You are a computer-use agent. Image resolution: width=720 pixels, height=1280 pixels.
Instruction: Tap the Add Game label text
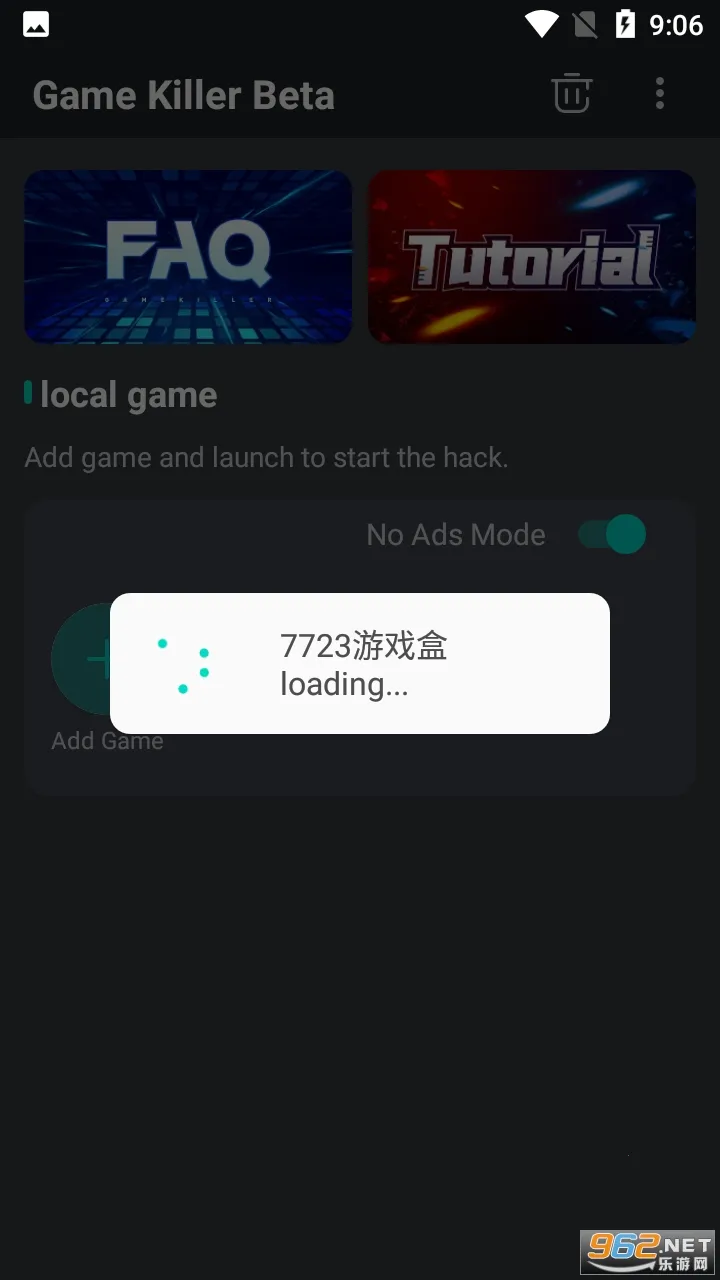pos(107,740)
